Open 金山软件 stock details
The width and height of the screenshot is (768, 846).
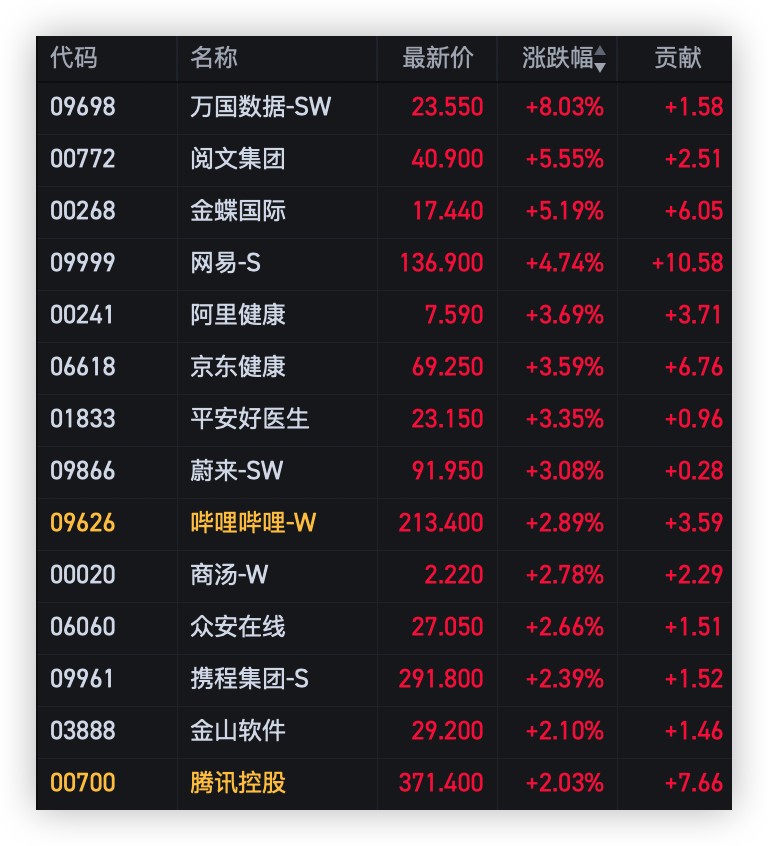(x=238, y=730)
